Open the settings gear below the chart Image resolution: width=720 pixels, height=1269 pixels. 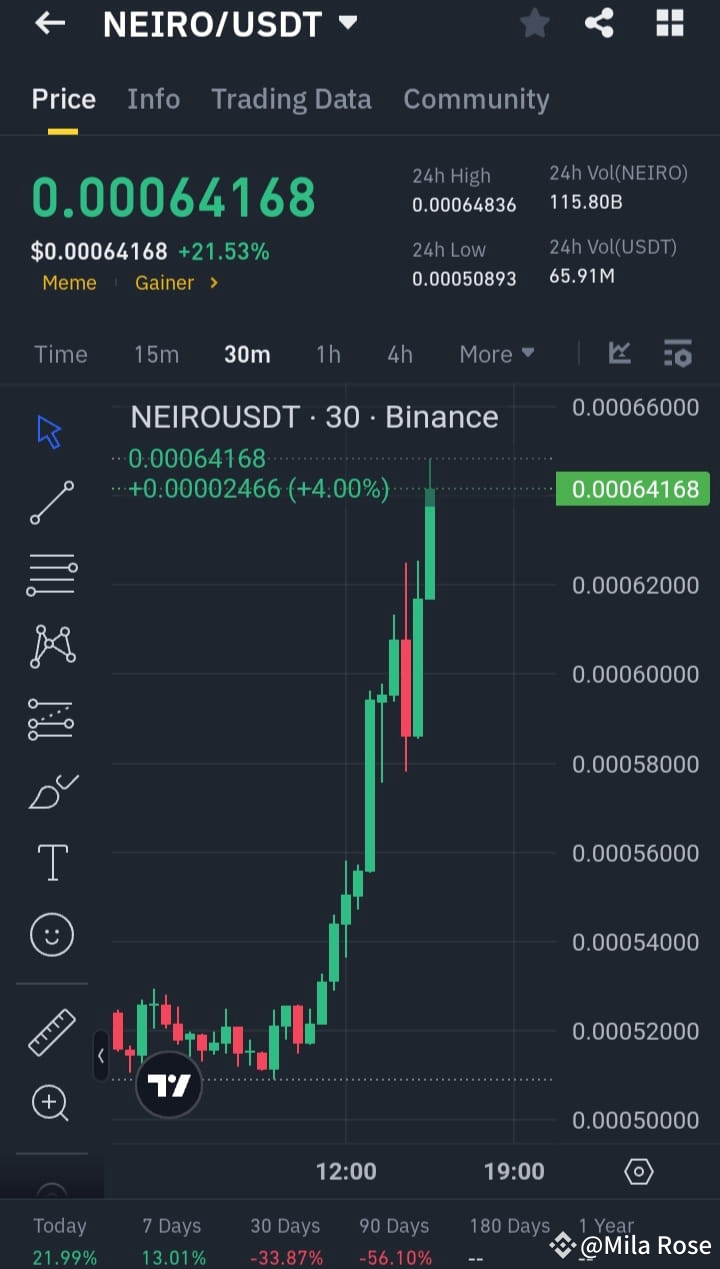coord(638,1171)
